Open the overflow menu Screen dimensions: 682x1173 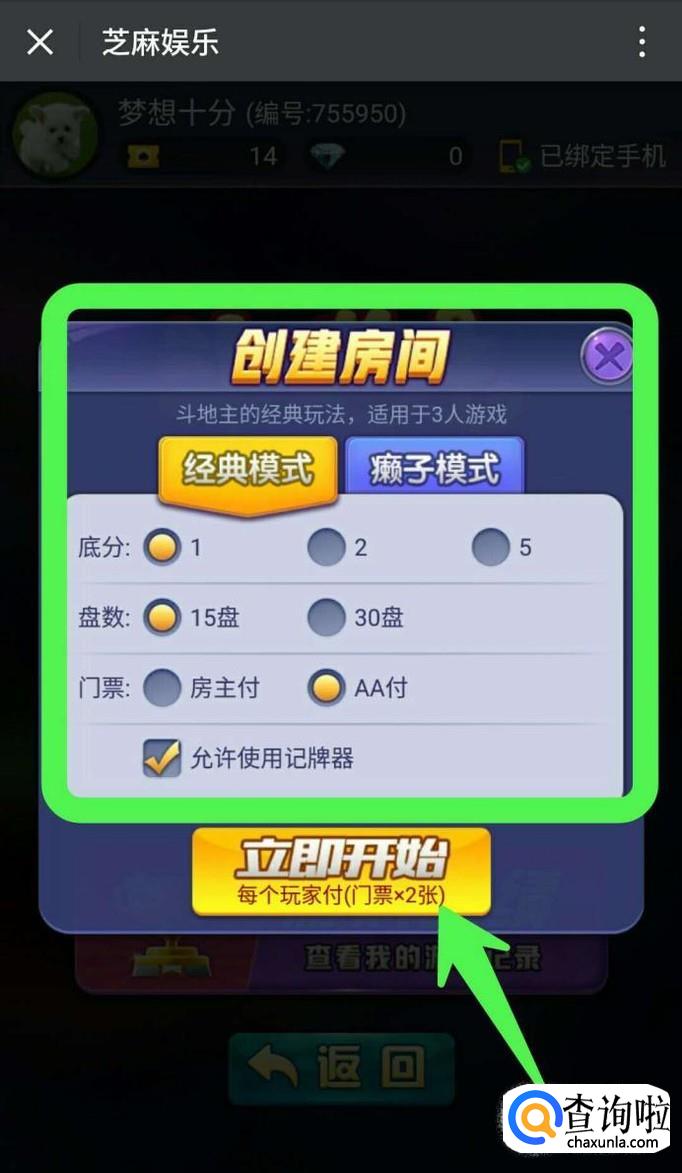(x=642, y=42)
